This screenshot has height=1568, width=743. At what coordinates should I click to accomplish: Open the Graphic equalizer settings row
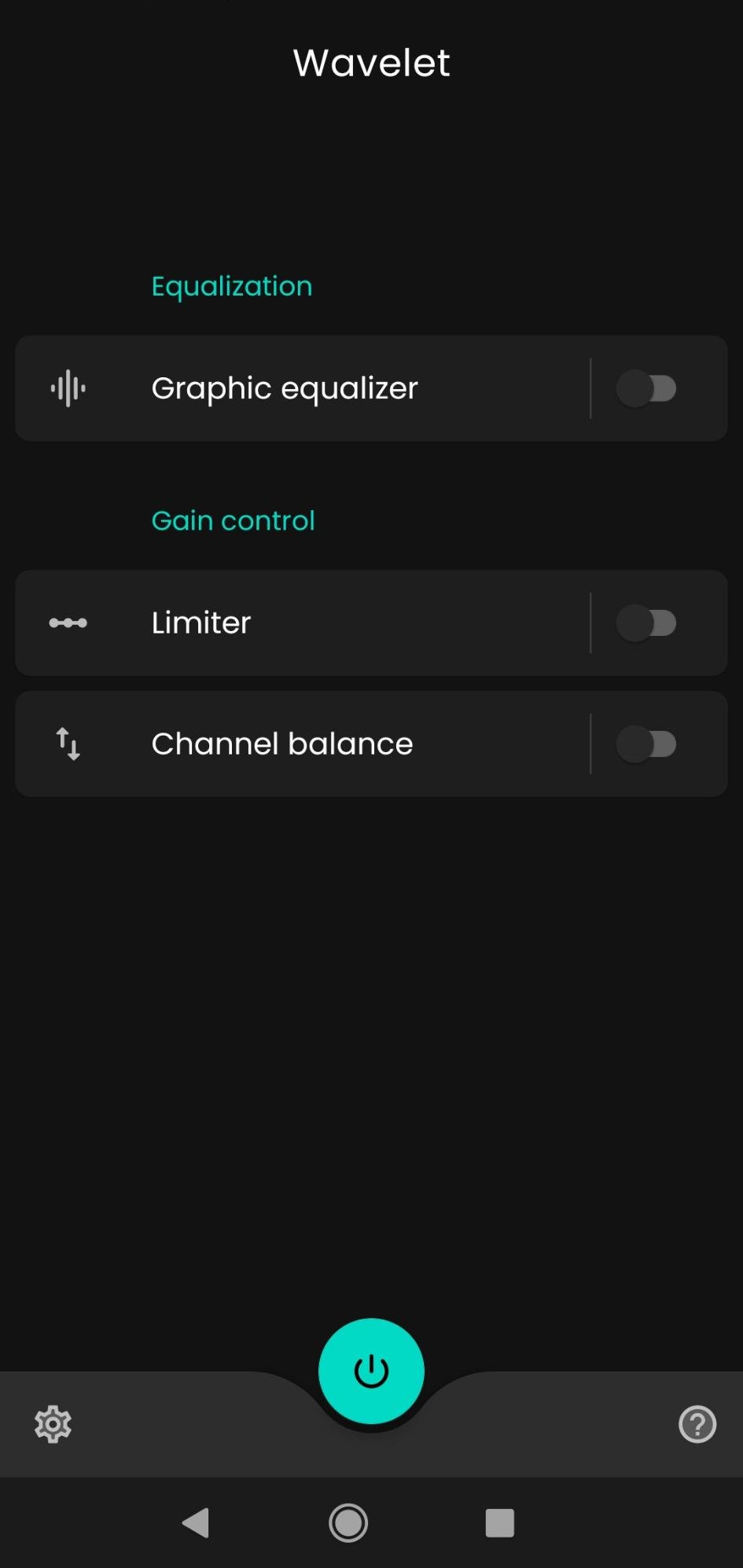tap(314, 387)
